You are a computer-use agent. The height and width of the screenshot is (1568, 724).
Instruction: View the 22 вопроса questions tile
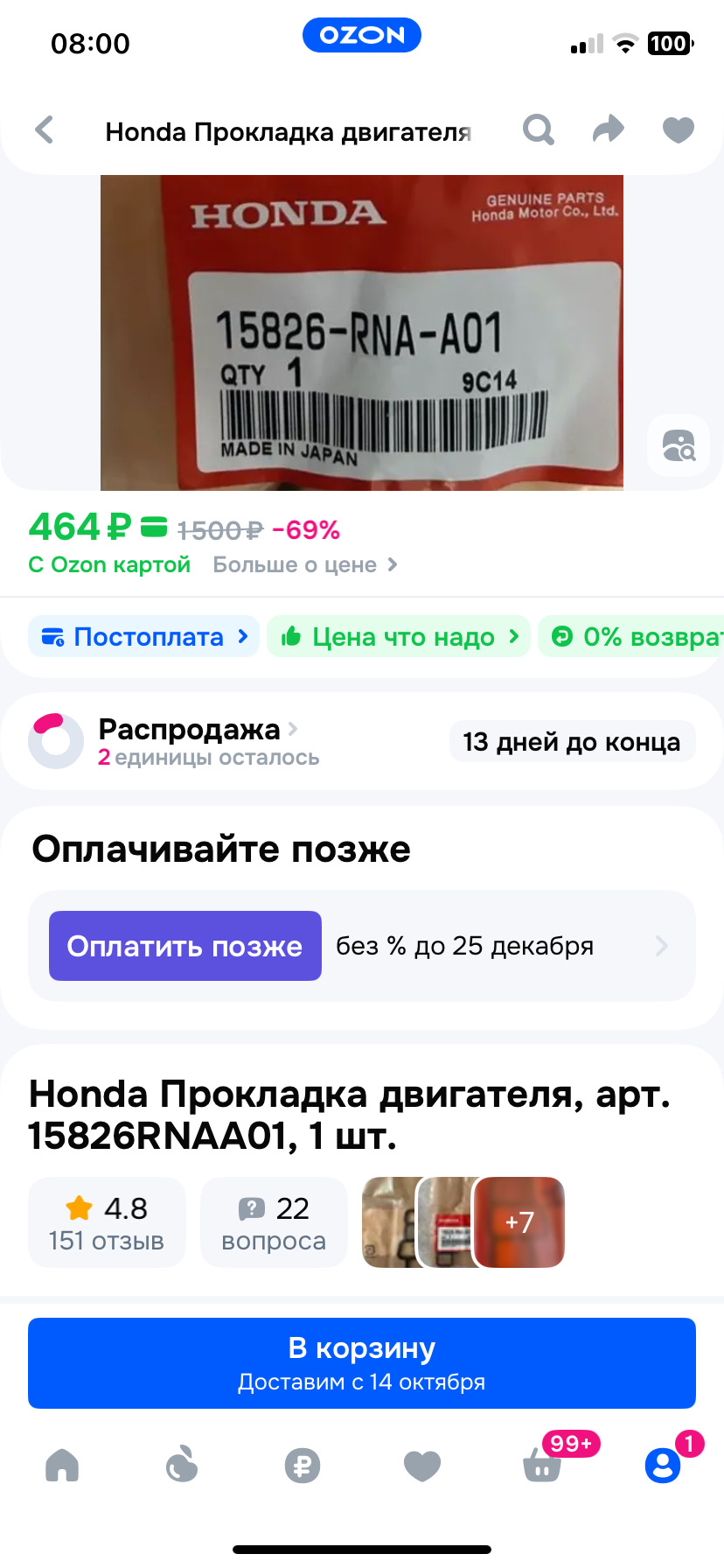click(x=274, y=1222)
